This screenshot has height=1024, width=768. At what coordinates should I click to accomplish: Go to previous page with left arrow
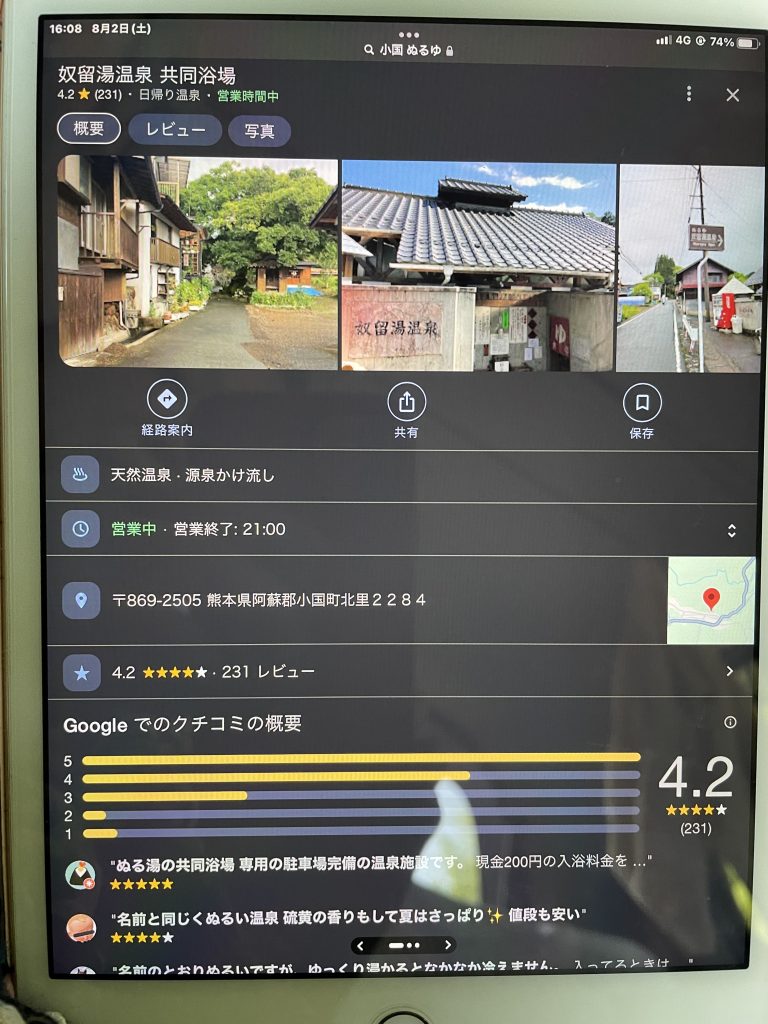[361, 945]
